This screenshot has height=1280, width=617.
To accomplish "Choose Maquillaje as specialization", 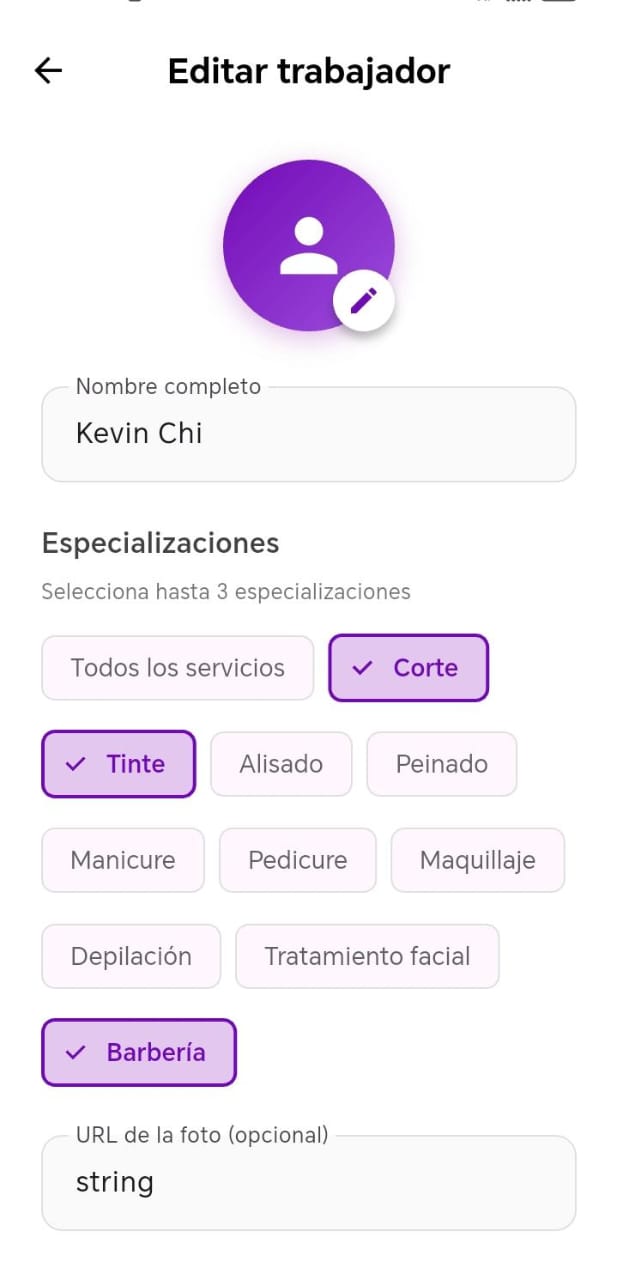I will (477, 860).
